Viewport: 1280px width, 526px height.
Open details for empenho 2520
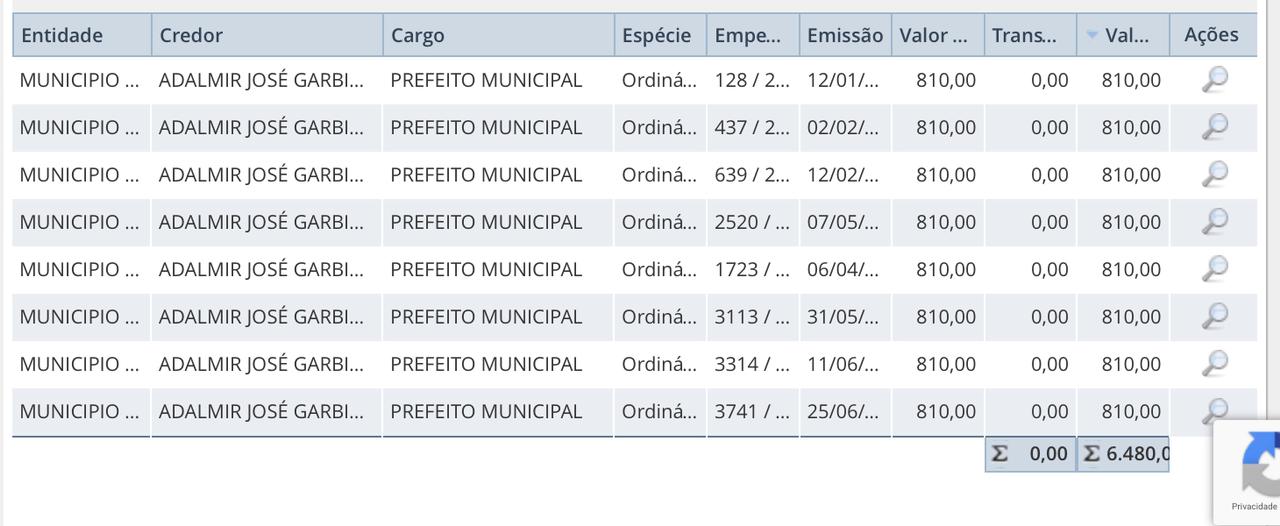[1214, 221]
